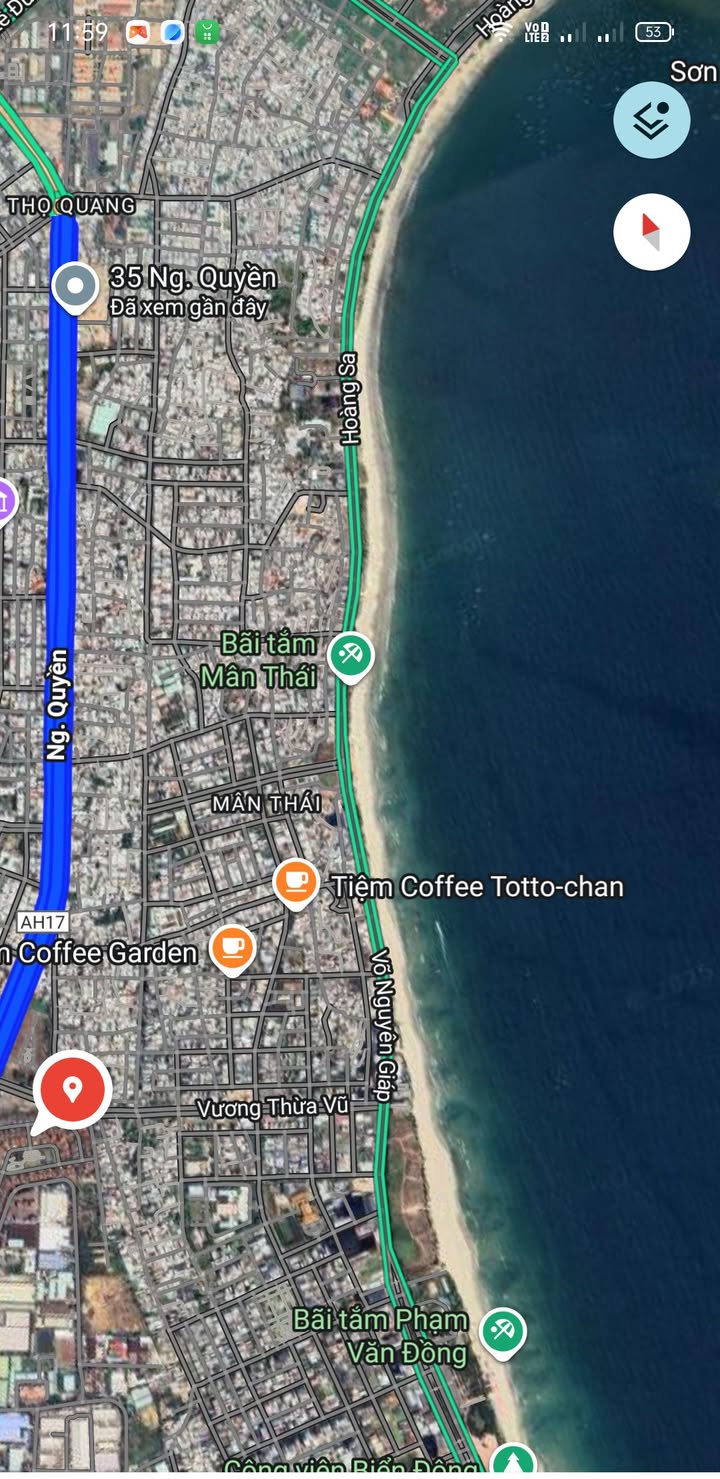Tap the red destination pin

tap(71, 1091)
